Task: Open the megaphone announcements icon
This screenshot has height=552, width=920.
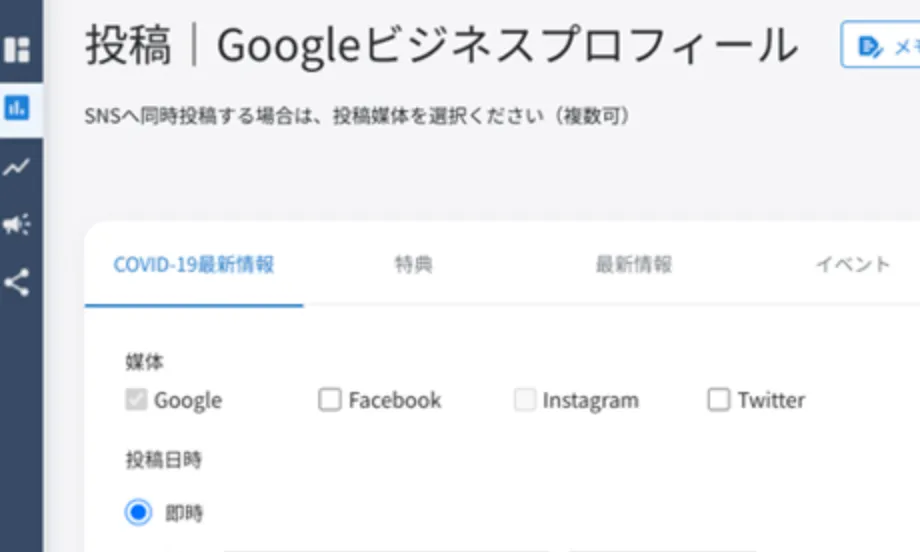Action: [x=17, y=225]
